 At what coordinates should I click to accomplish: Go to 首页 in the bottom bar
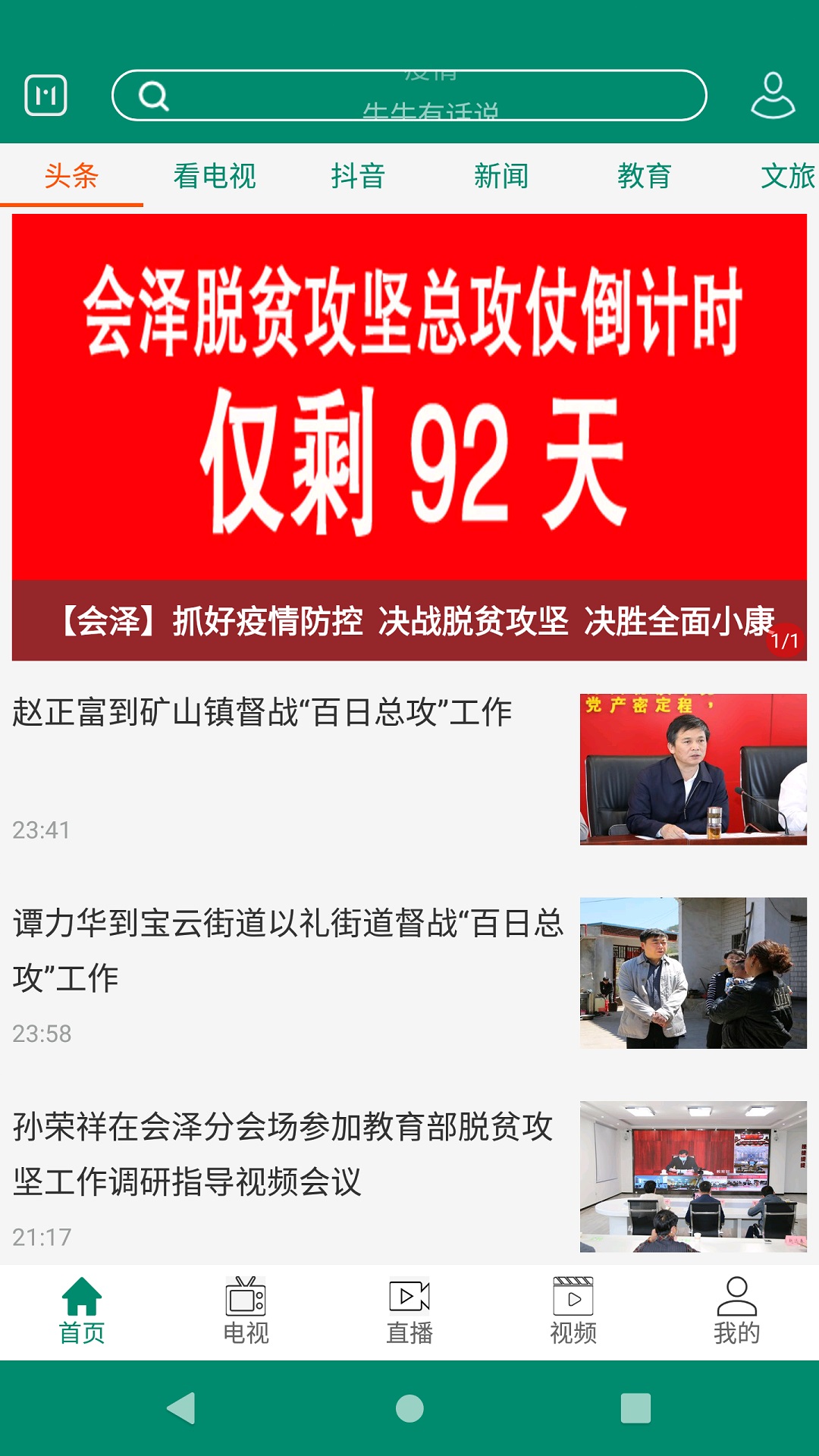coord(82,1312)
